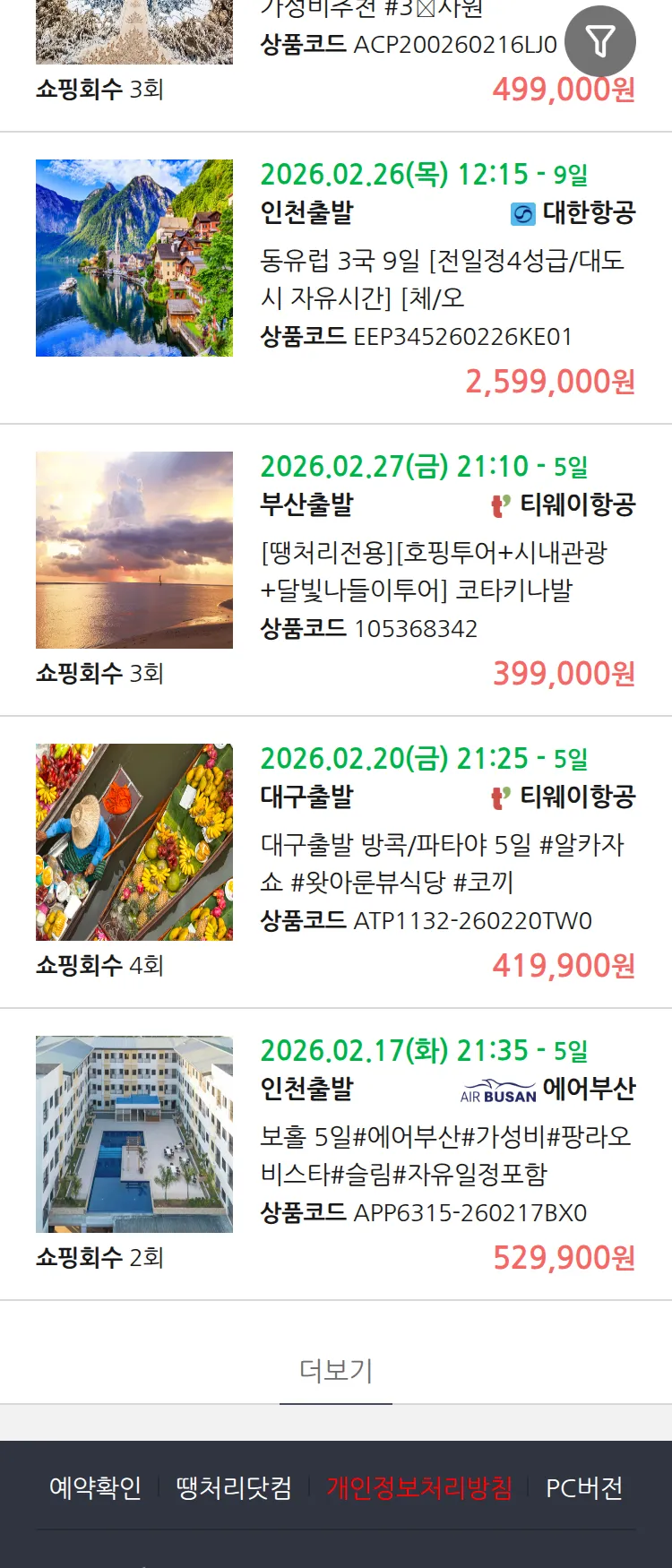672x1568 pixels.
Task: View the 코타키나발 부산출발 tour
Action: 434,571
